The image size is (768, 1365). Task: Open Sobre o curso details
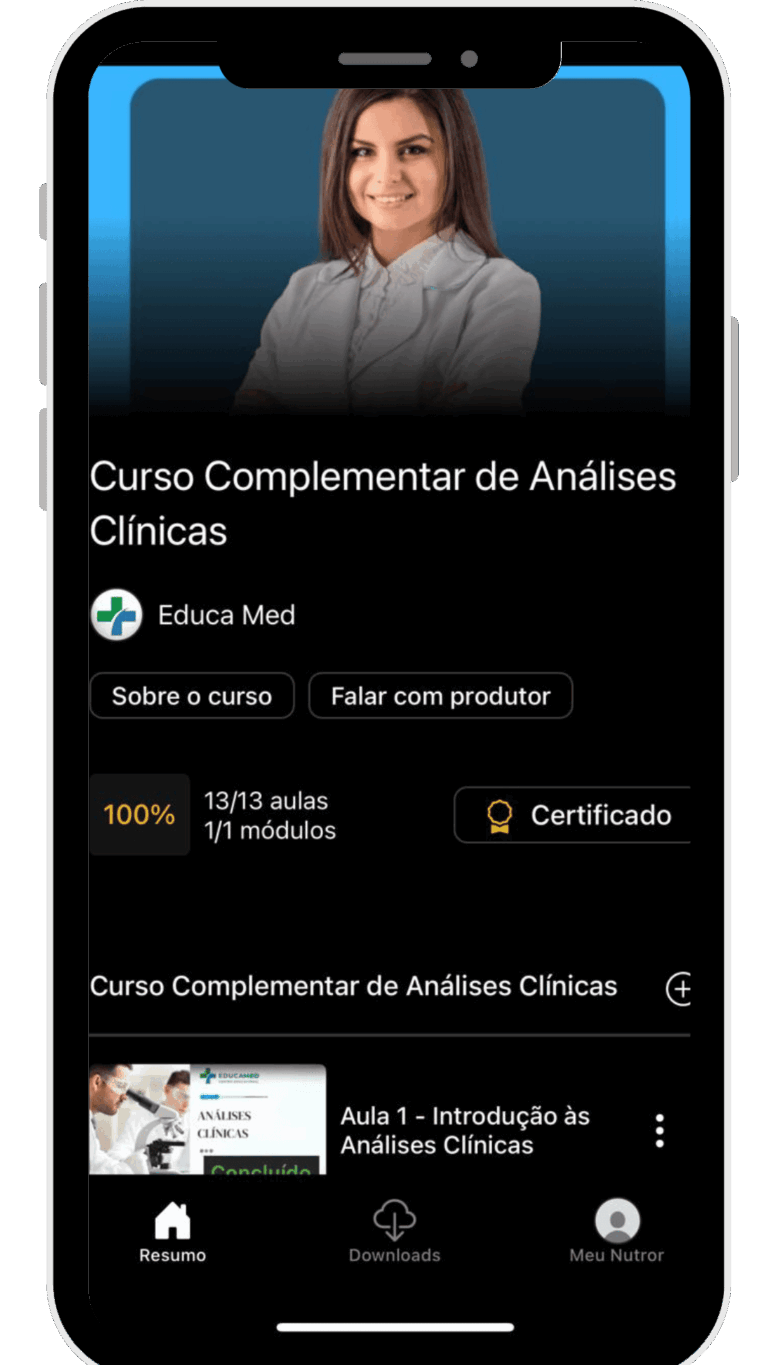pyautogui.click(x=192, y=696)
